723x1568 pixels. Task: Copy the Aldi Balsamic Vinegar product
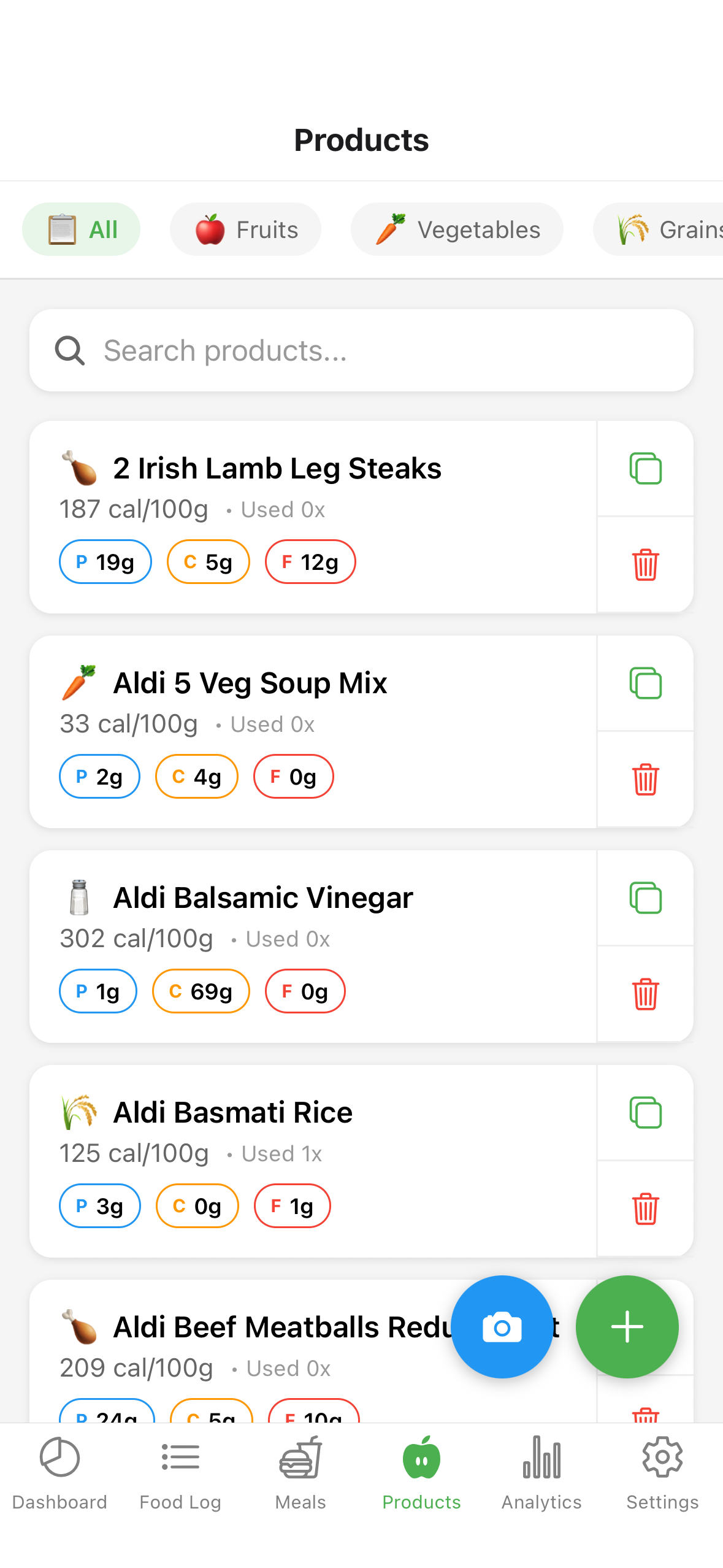pyautogui.click(x=645, y=897)
